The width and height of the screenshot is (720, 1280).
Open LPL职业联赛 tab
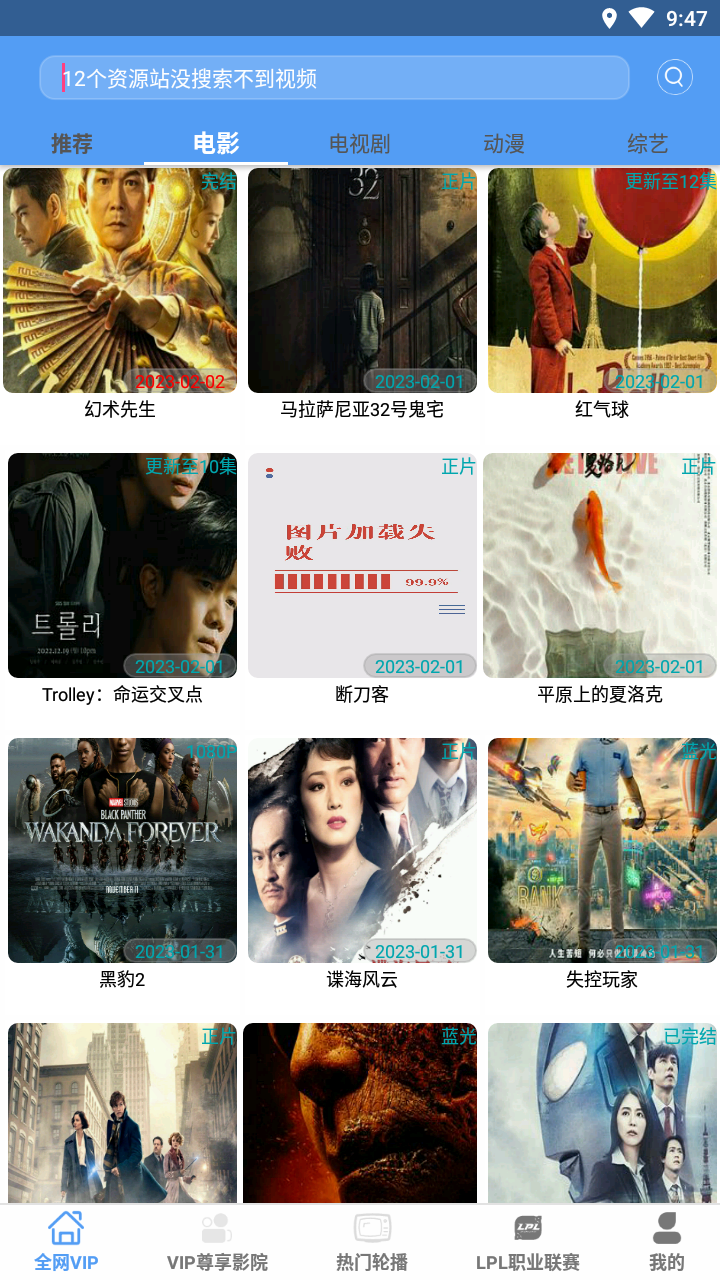point(528,1242)
